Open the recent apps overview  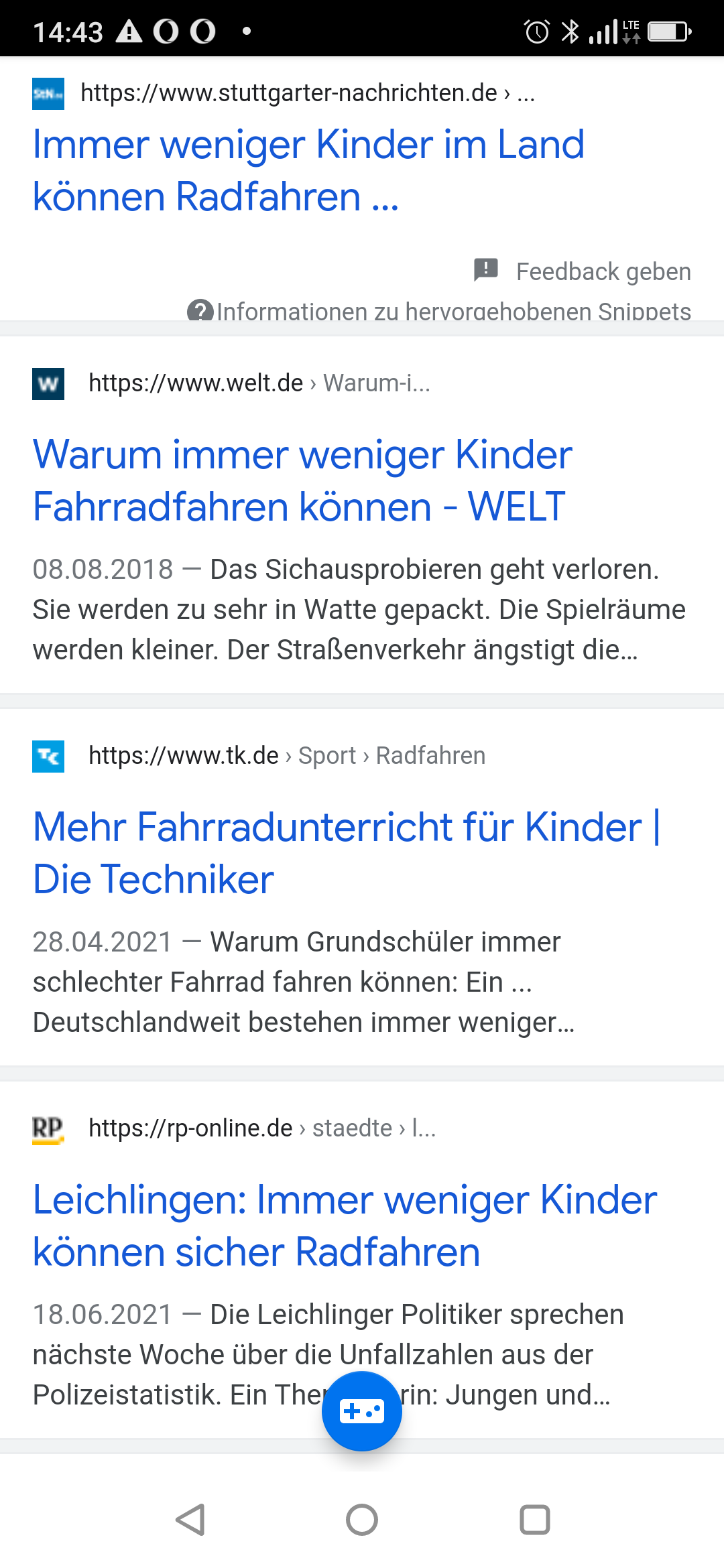[535, 1520]
